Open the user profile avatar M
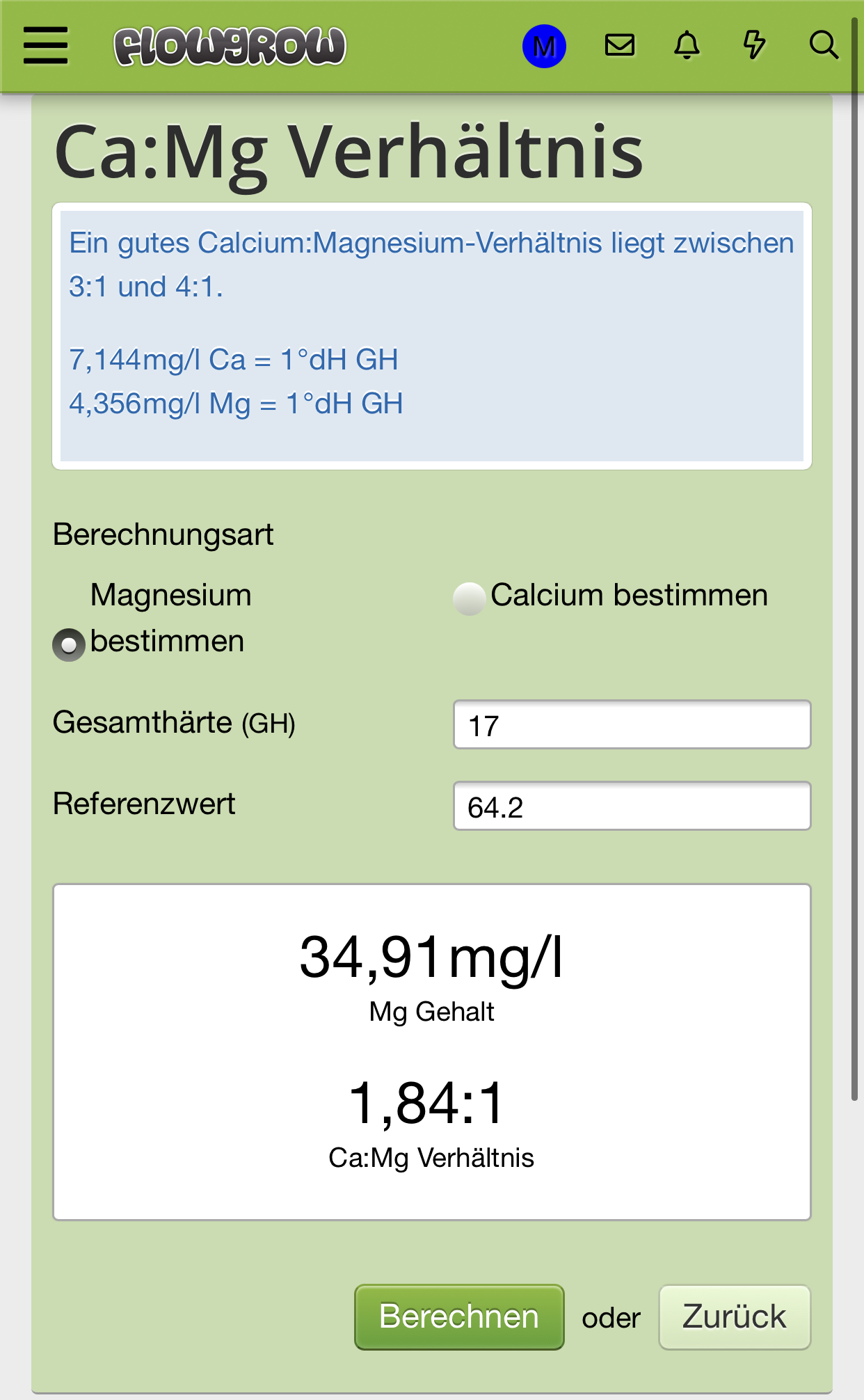 544,47
